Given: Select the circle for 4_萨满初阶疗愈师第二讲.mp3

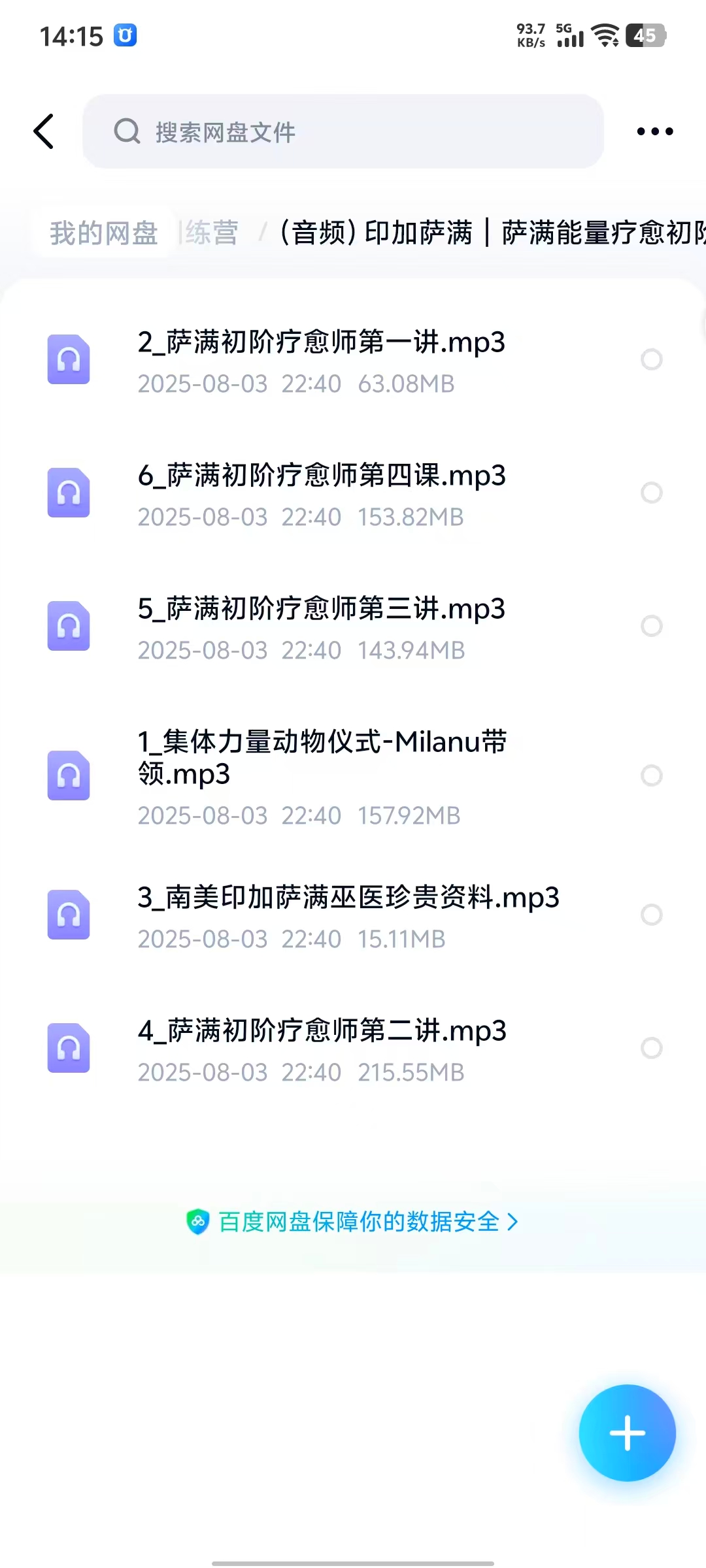Looking at the screenshot, I should click(x=651, y=1048).
